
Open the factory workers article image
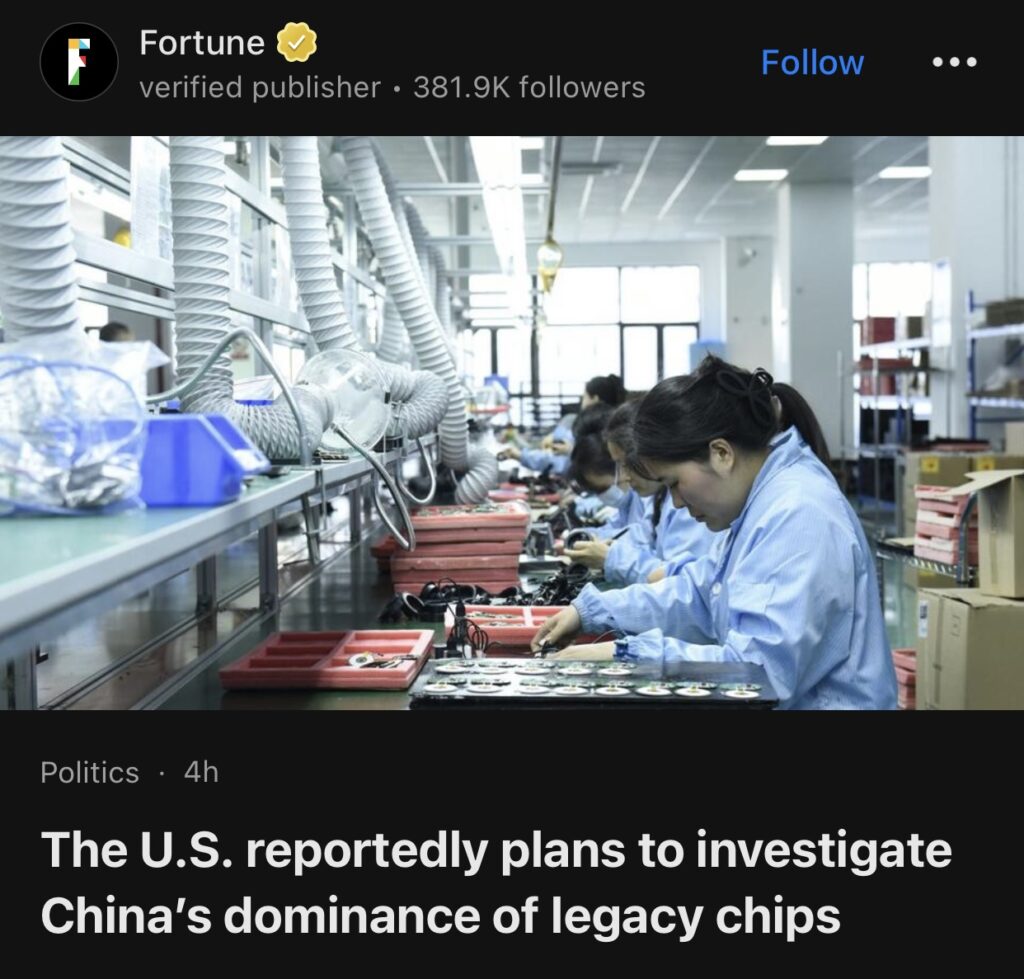pyautogui.click(x=512, y=422)
